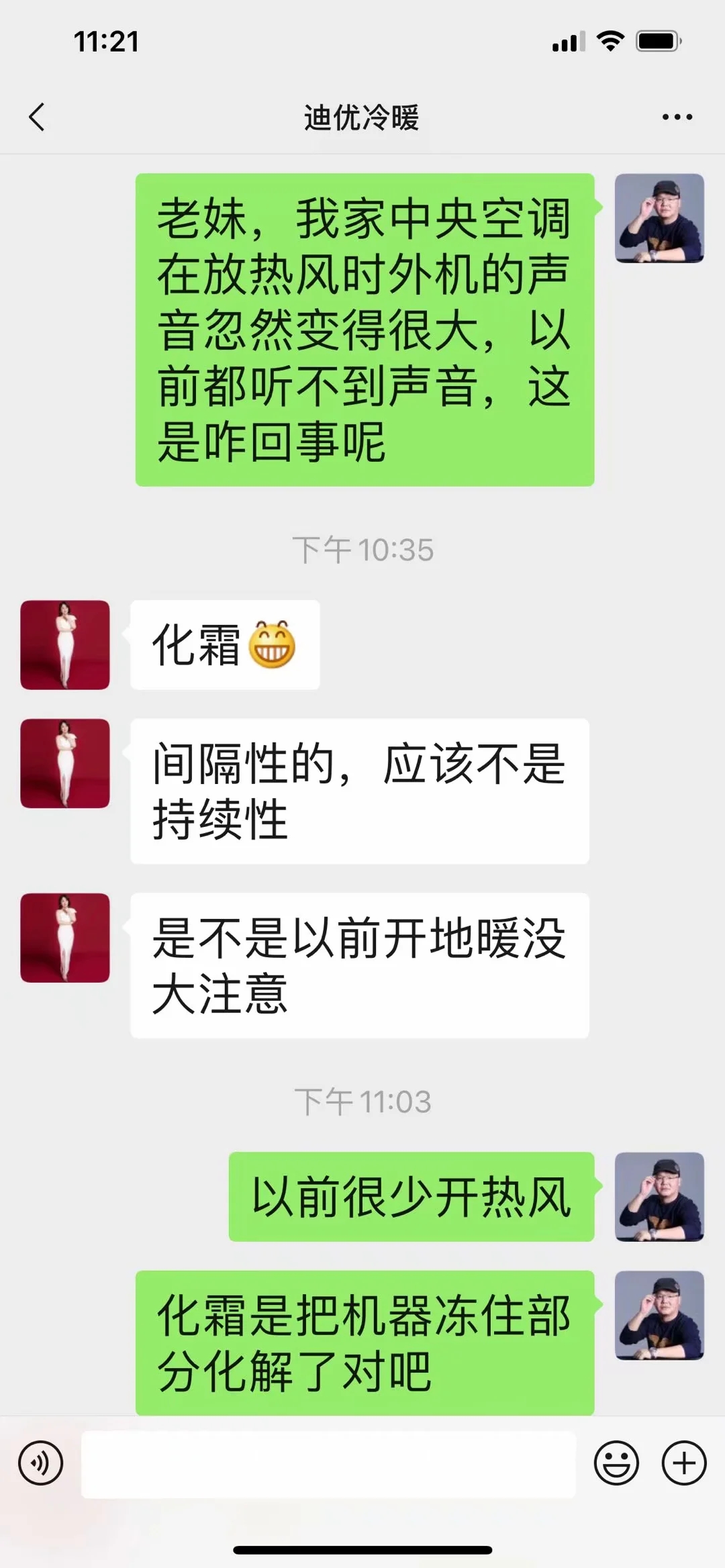
Task: Open the plus attachments menu
Action: tap(684, 1463)
